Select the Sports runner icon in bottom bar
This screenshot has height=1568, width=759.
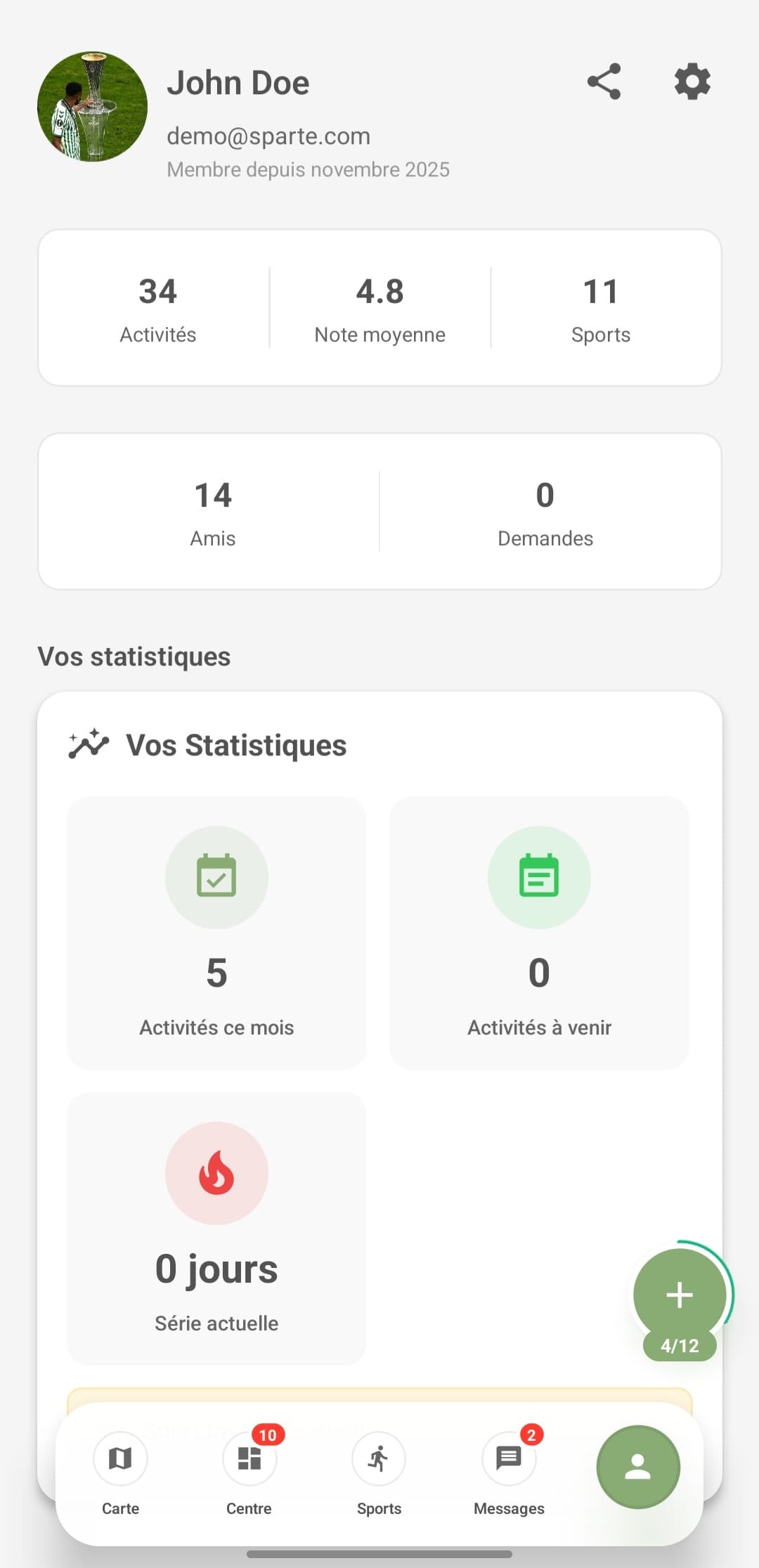(x=378, y=1459)
